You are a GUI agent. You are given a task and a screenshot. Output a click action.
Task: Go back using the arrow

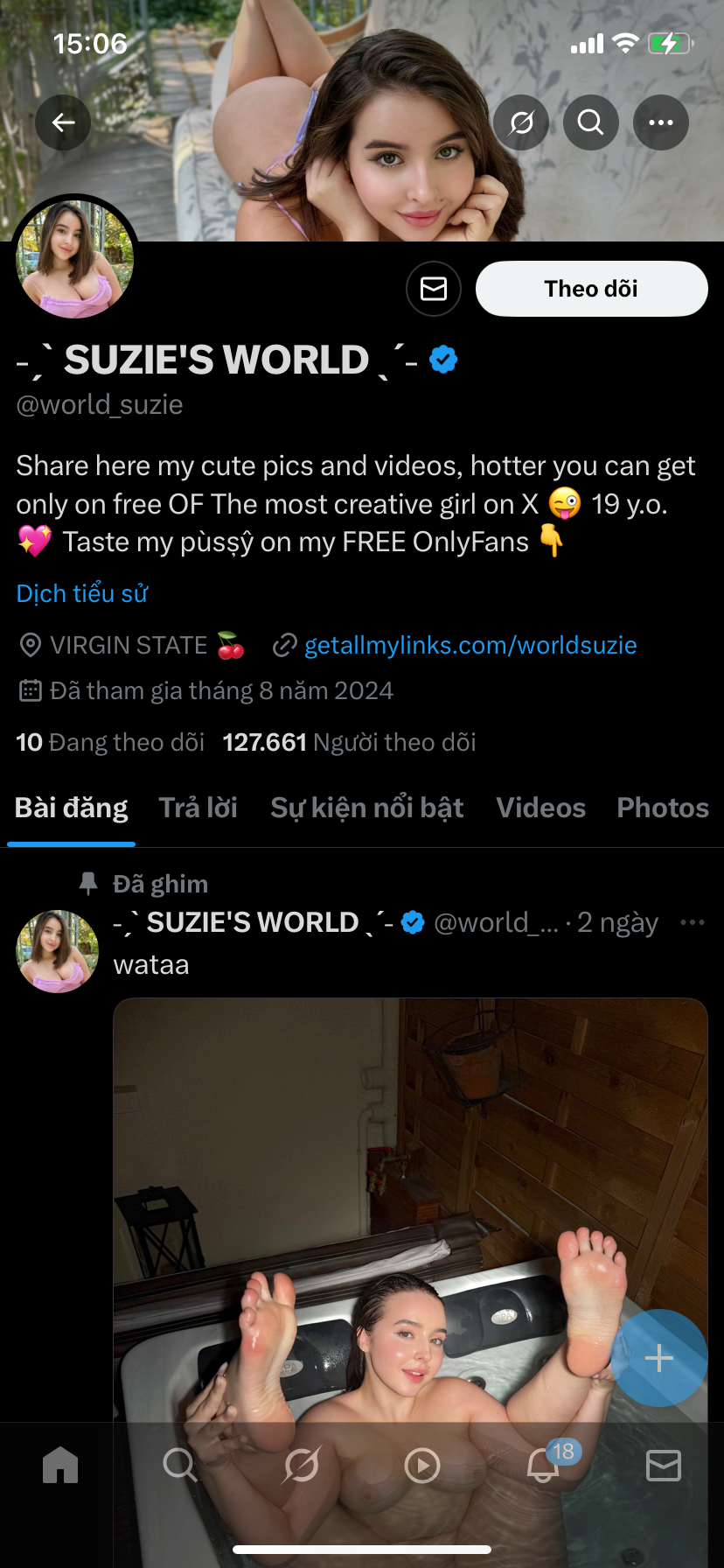click(x=63, y=123)
